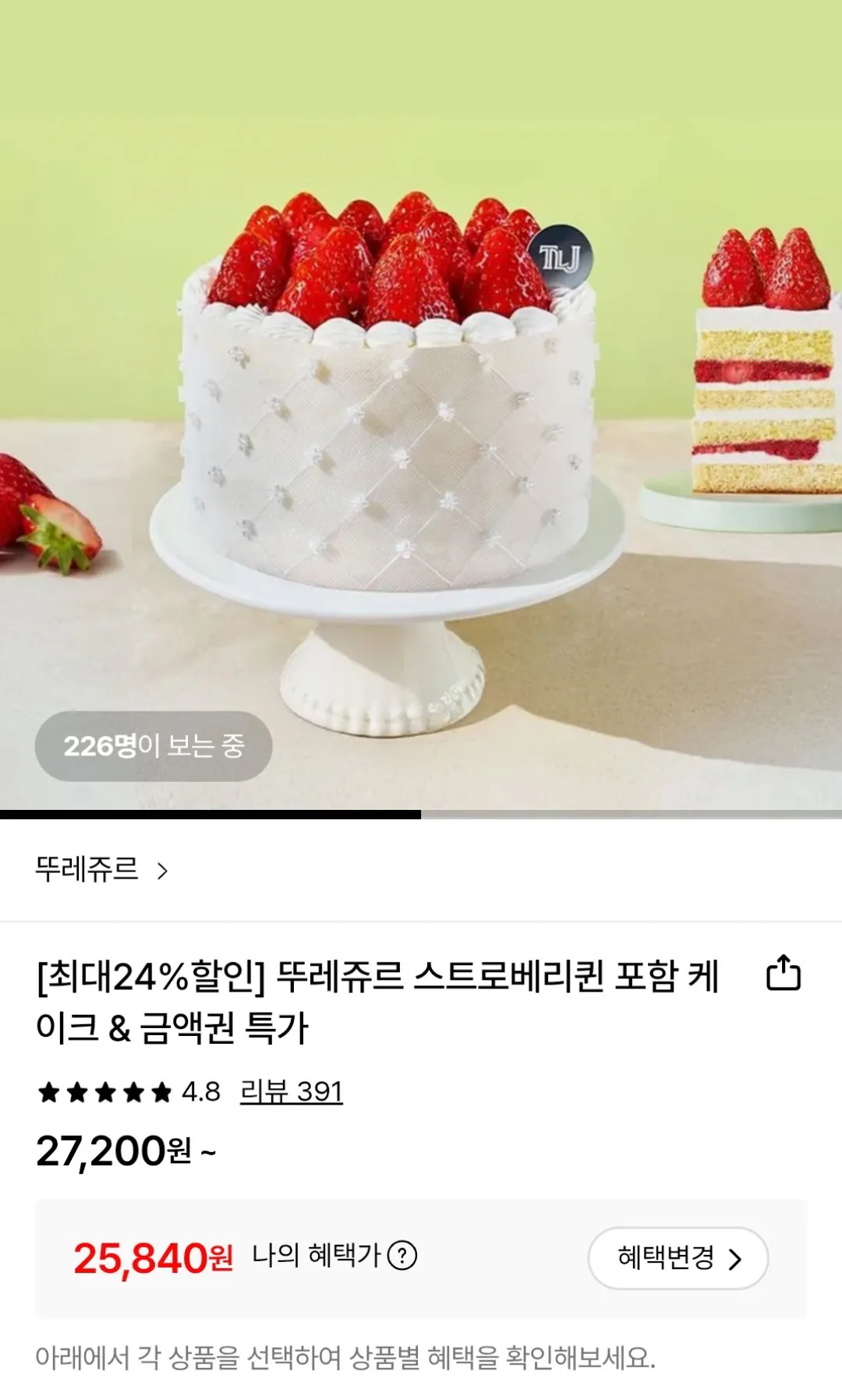The height and width of the screenshot is (1400, 842).
Task: Toggle the 226명이 보는 중 viewer badge
Action: click(x=153, y=747)
